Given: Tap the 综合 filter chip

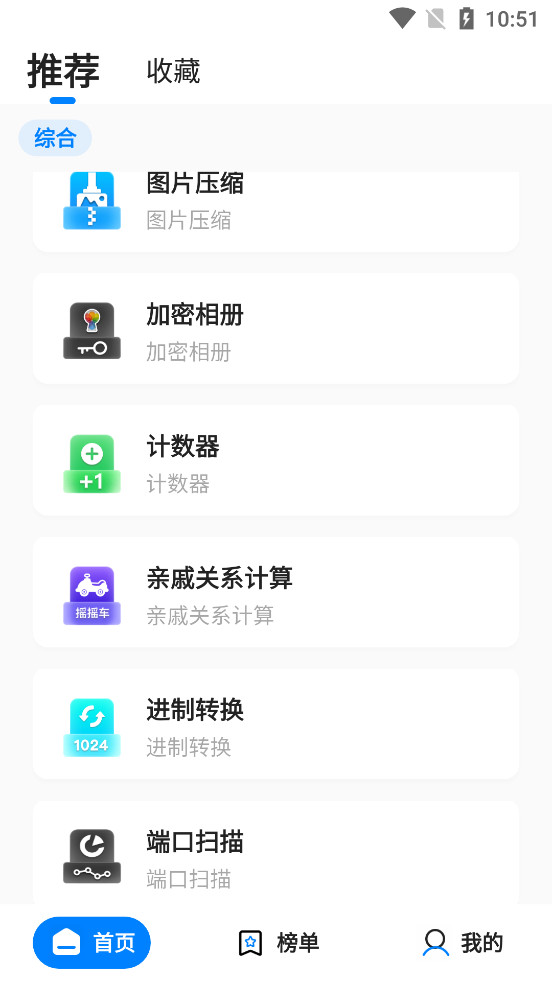Looking at the screenshot, I should pyautogui.click(x=55, y=138).
